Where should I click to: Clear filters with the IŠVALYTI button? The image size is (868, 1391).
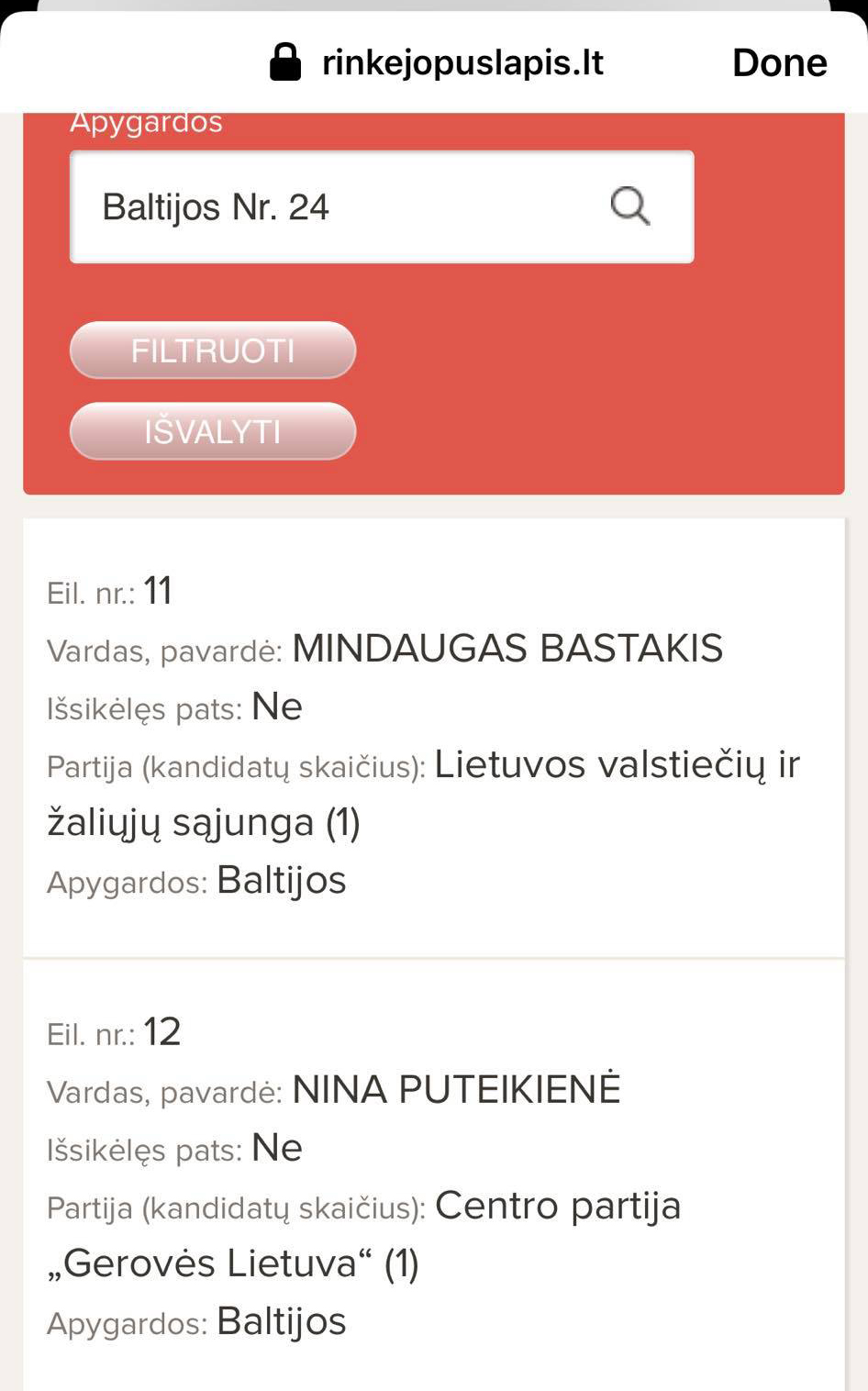(x=213, y=431)
